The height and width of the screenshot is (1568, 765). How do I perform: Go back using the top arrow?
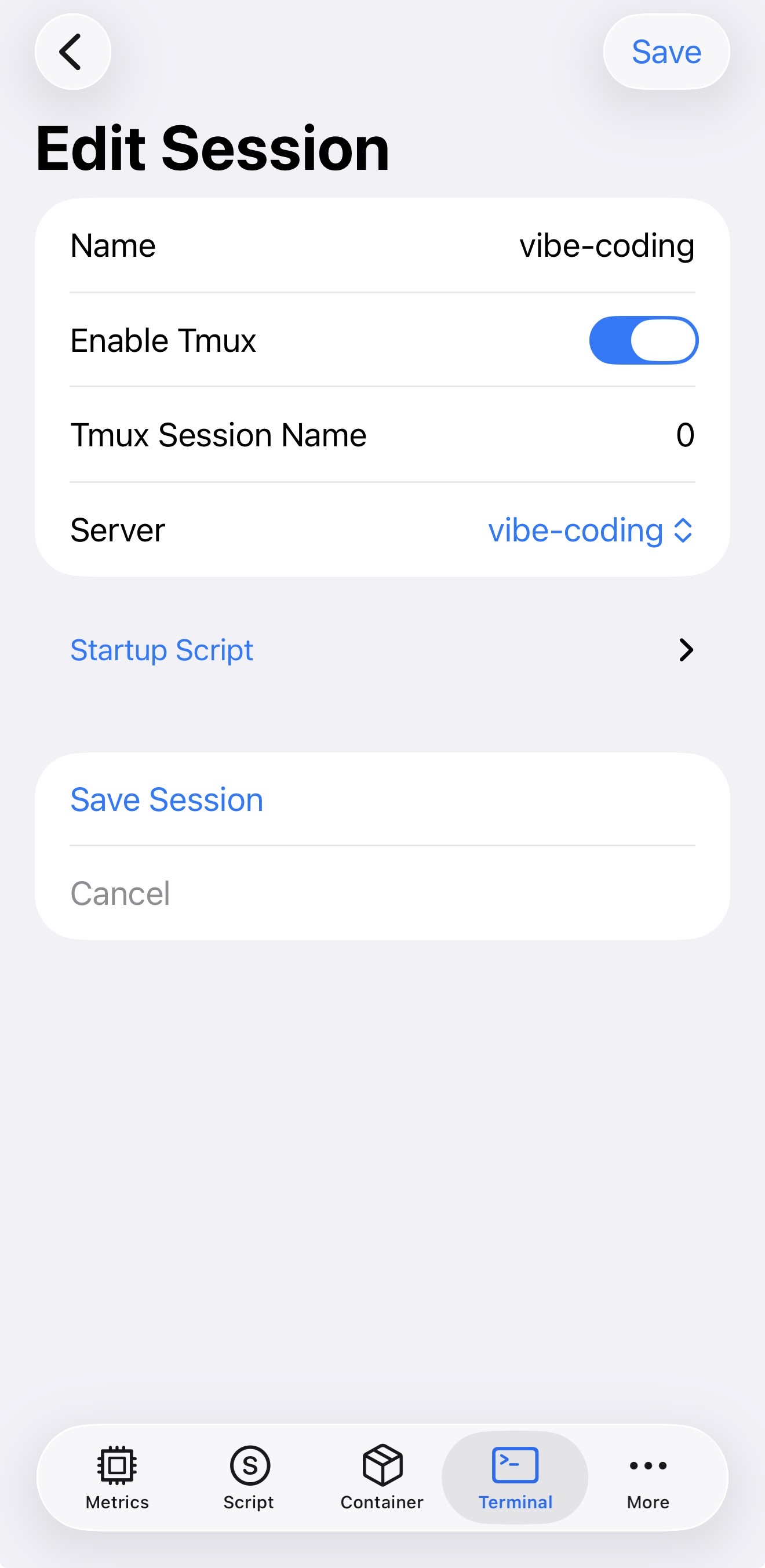click(x=72, y=52)
